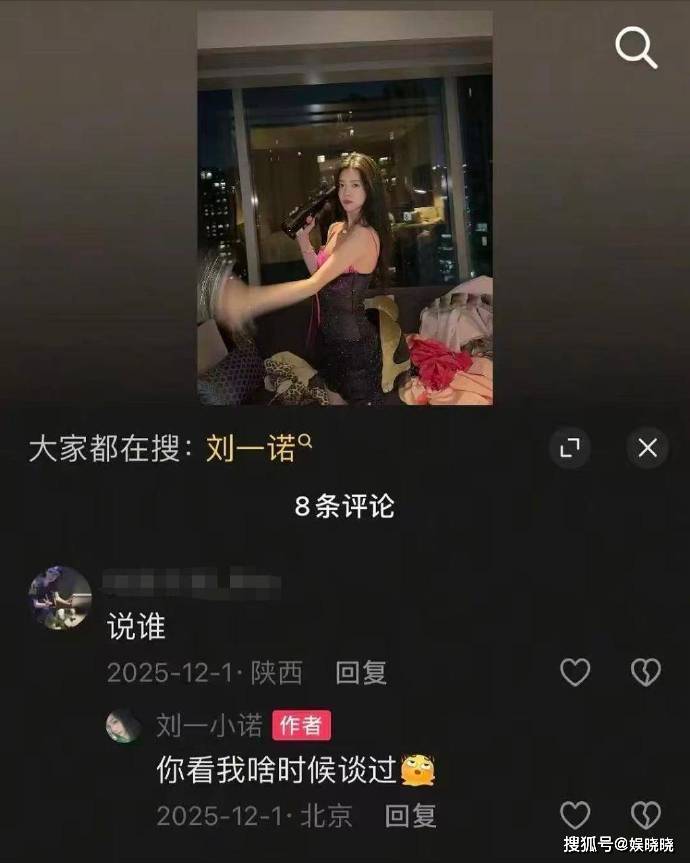The width and height of the screenshot is (690, 863).
Task: Like the author's reply 你看我啥时候谈过
Action: click(x=575, y=815)
